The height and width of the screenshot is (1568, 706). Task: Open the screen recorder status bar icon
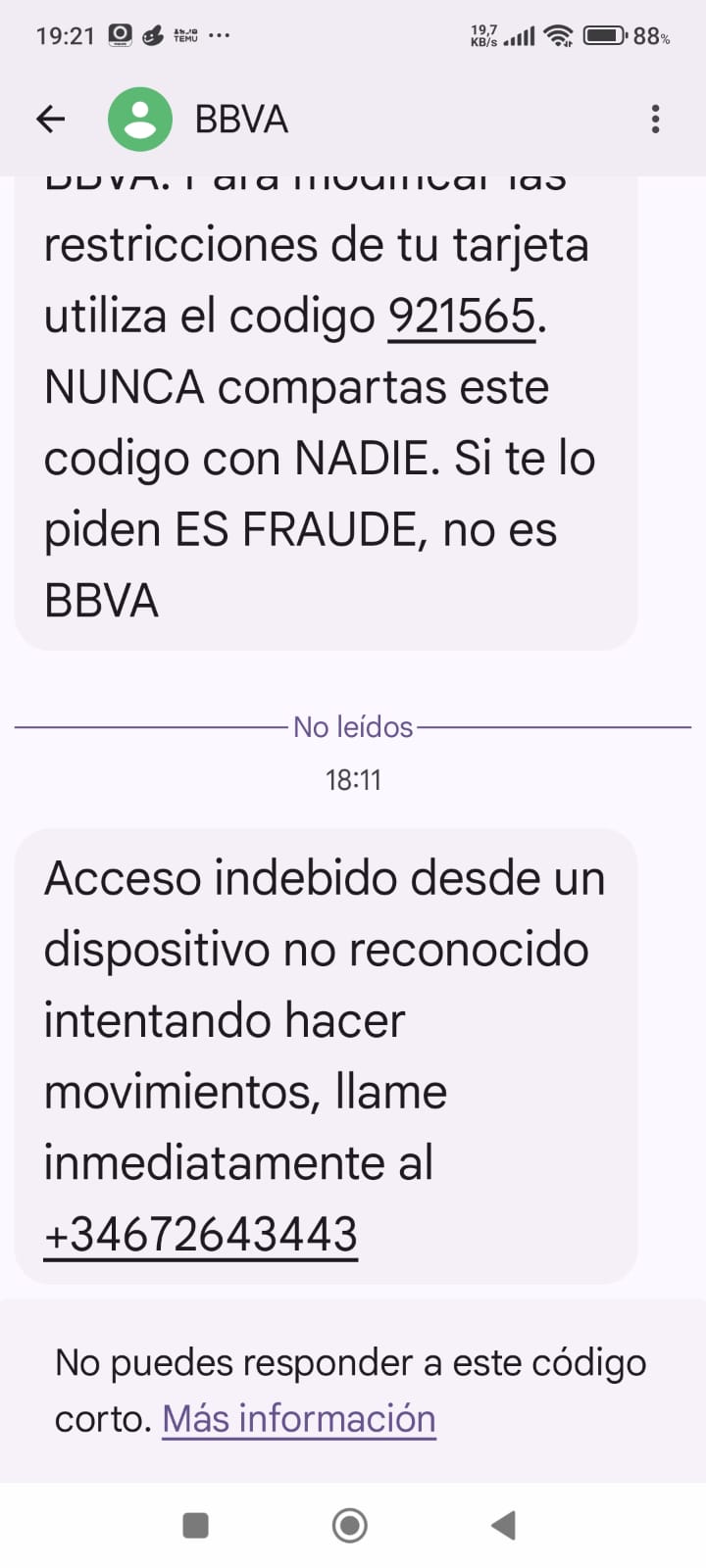click(x=119, y=34)
